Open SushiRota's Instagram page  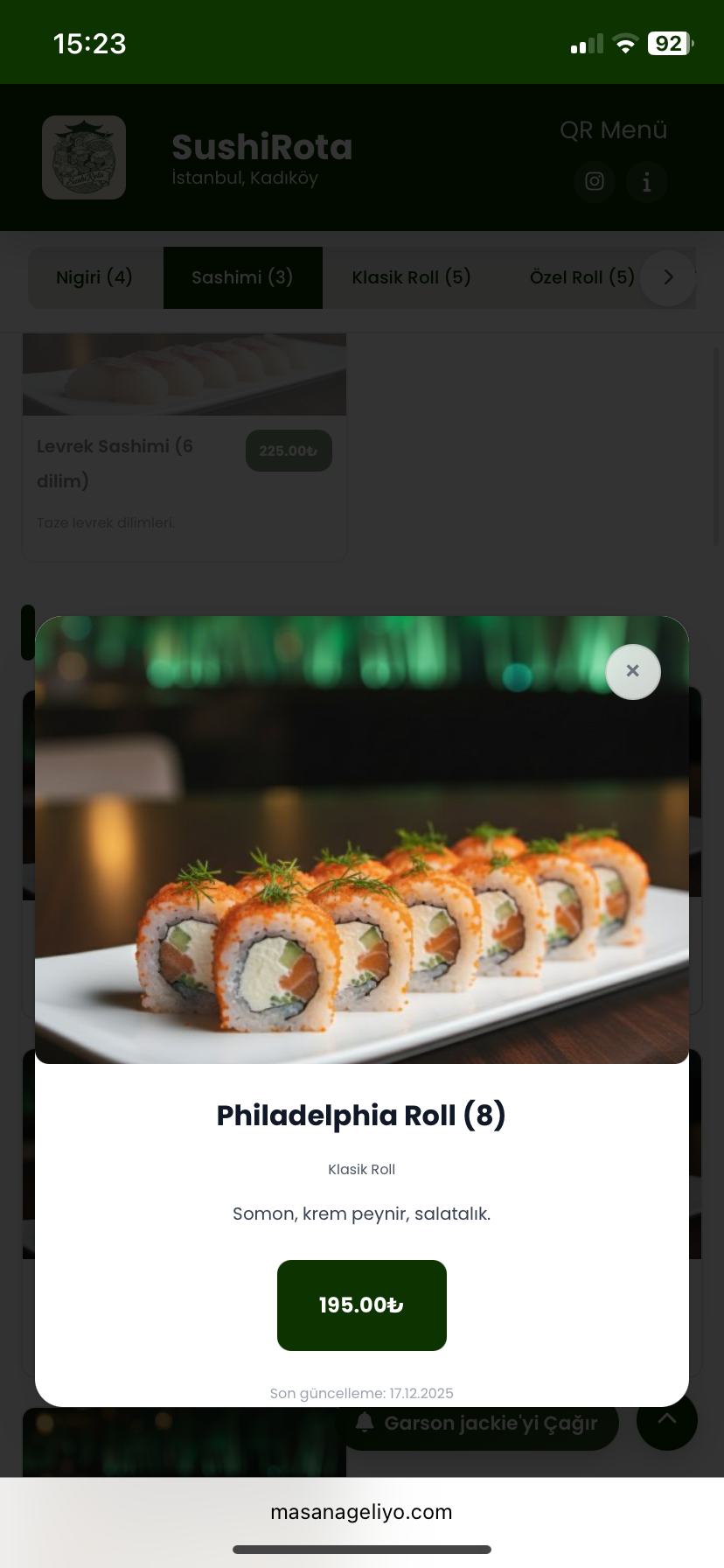click(x=595, y=182)
